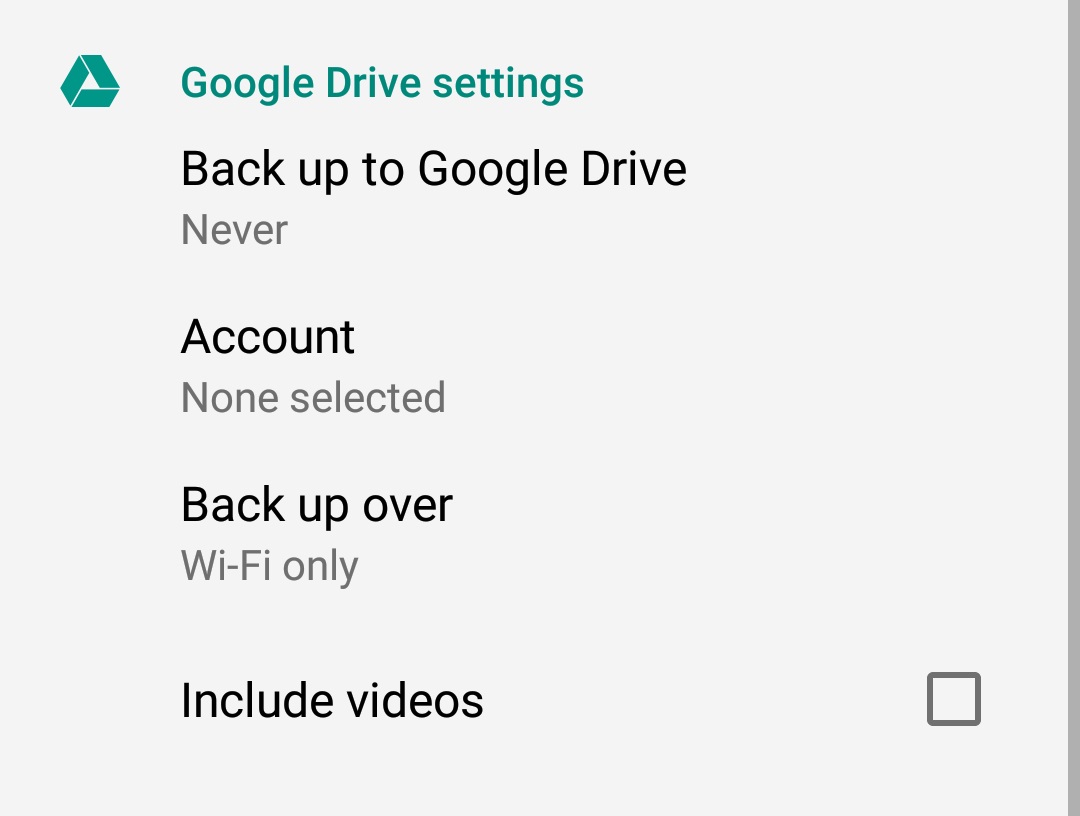Select an Account for backups
1080x816 pixels.
coord(313,365)
